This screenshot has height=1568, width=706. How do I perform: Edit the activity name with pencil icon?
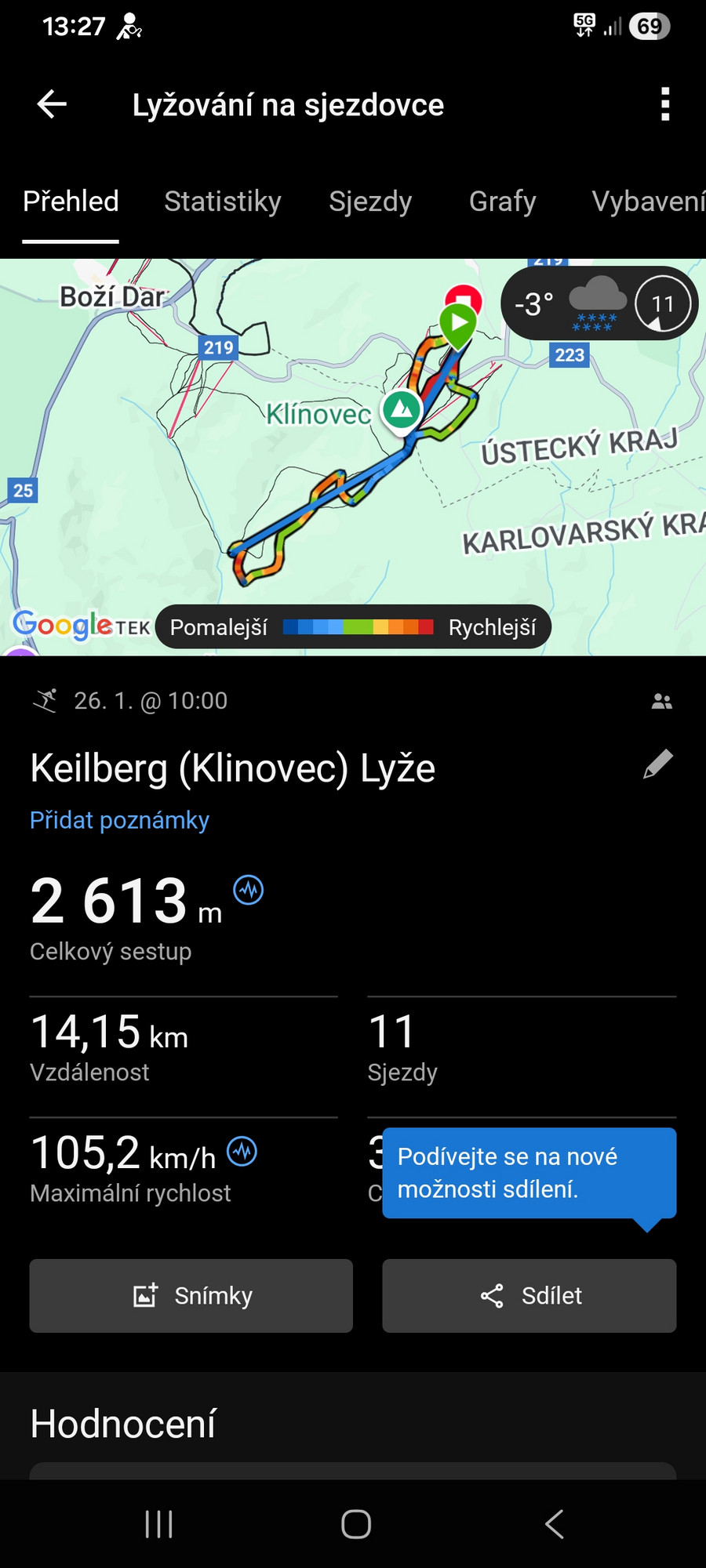click(x=657, y=764)
